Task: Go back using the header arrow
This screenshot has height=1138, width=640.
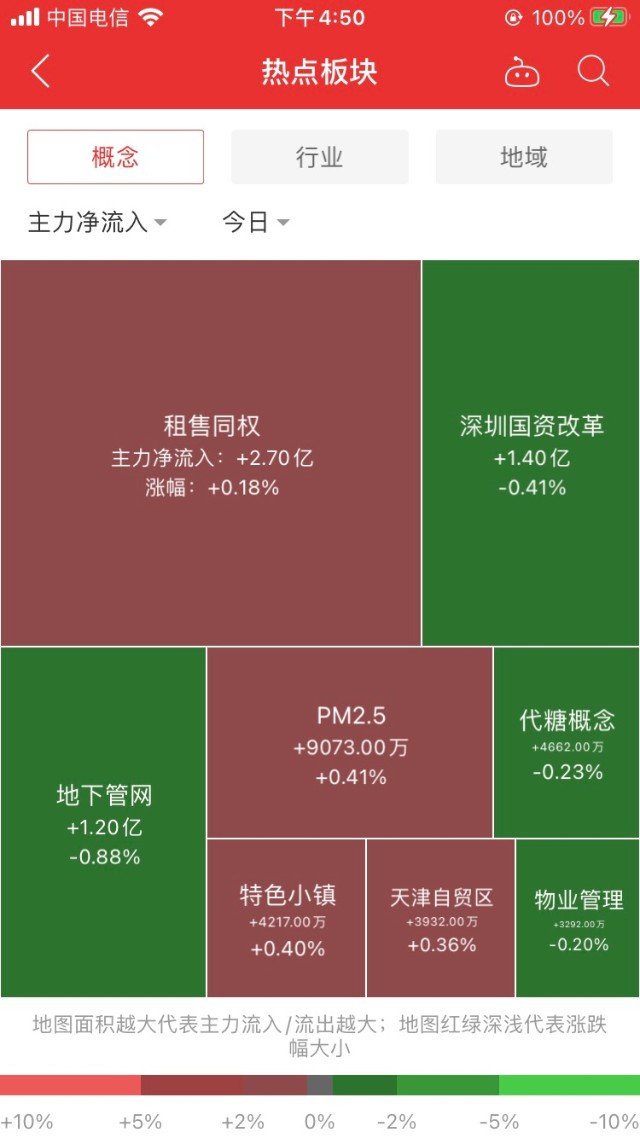Action: pyautogui.click(x=40, y=72)
